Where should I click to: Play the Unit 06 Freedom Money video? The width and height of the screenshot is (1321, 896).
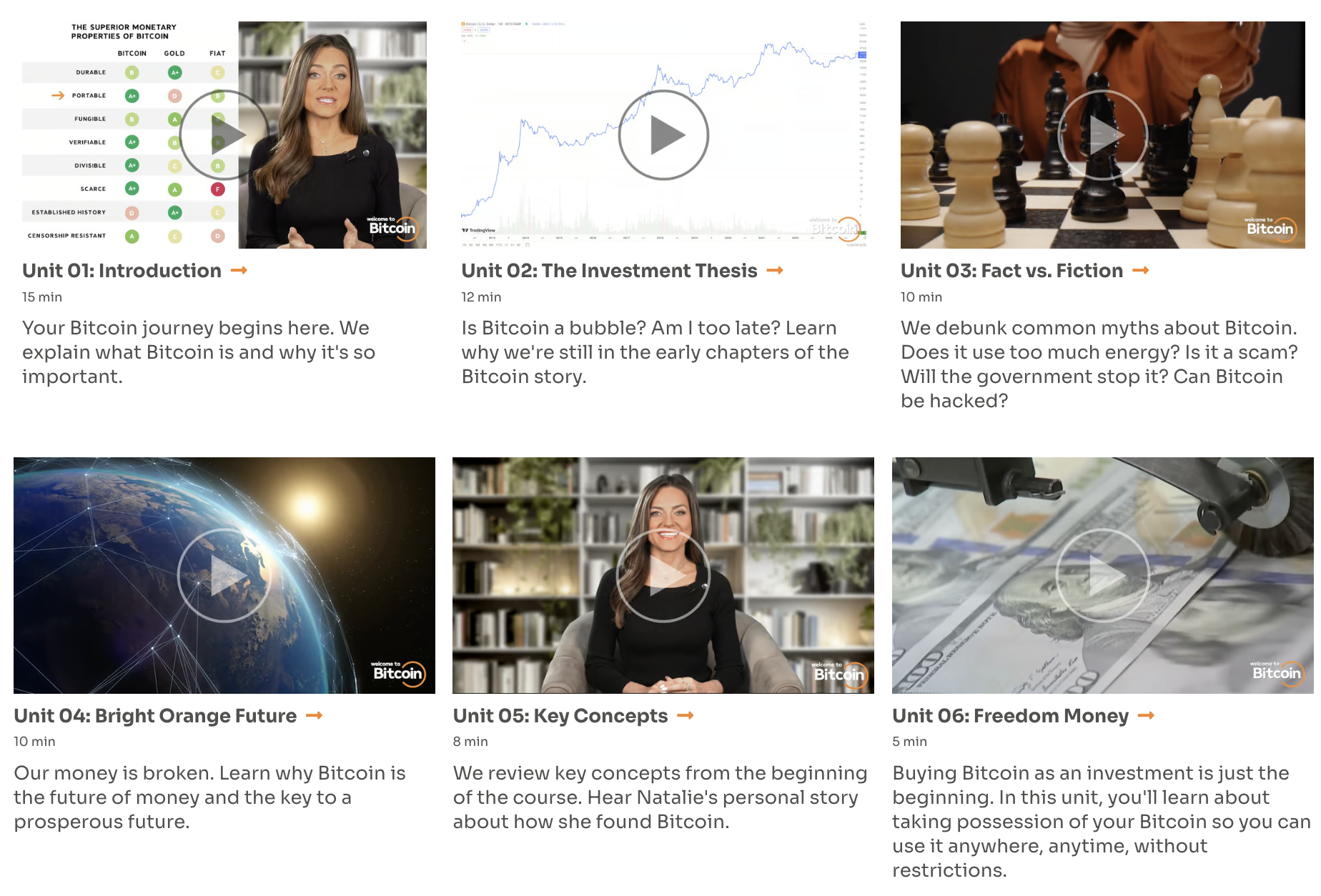pos(1102,575)
